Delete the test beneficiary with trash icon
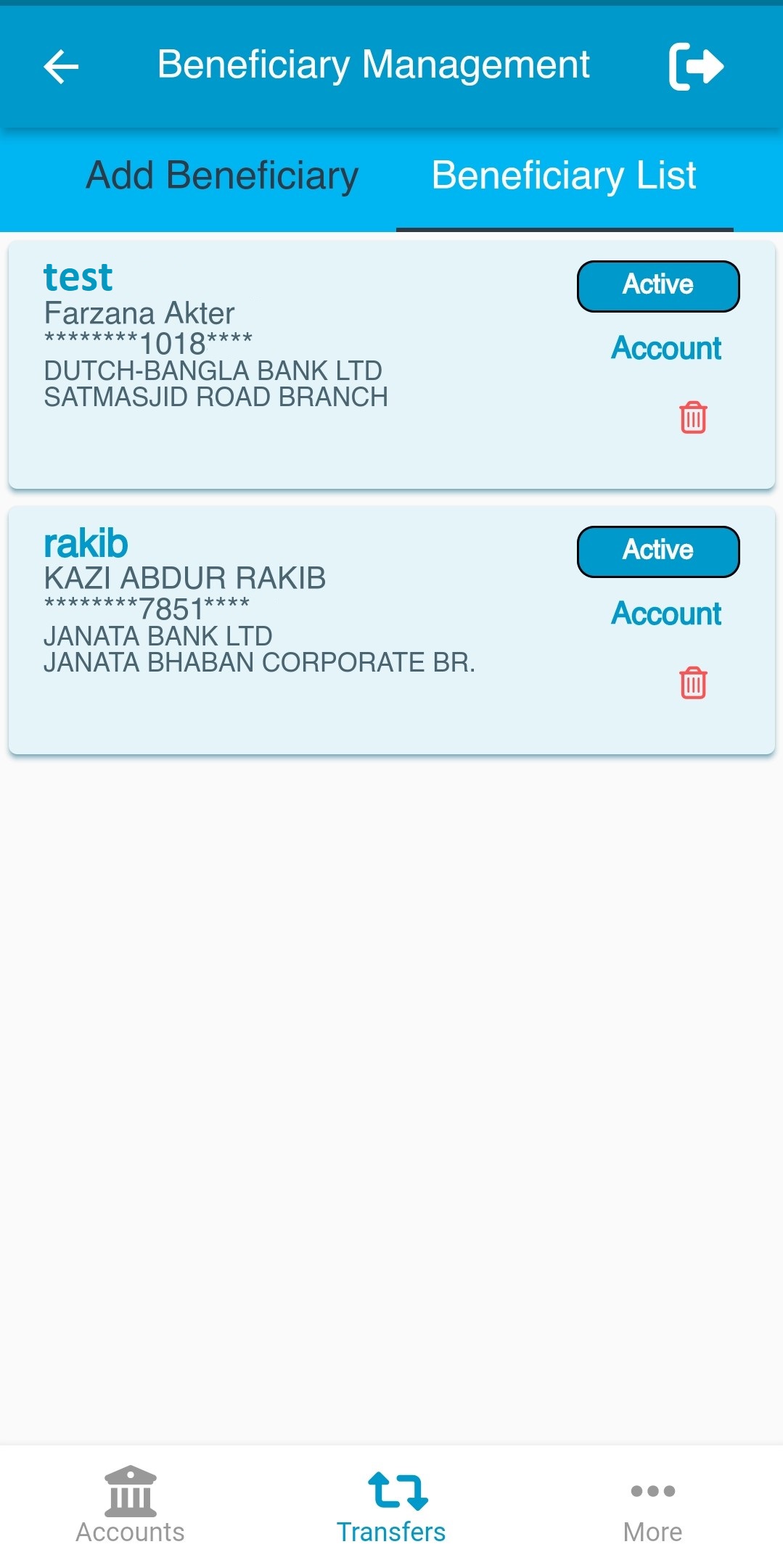Screen dimensions: 783x1568 pos(693,418)
